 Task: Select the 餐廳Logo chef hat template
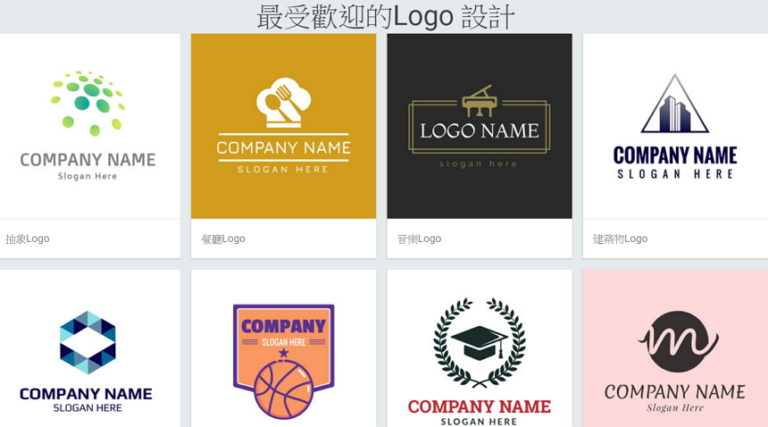(x=284, y=126)
